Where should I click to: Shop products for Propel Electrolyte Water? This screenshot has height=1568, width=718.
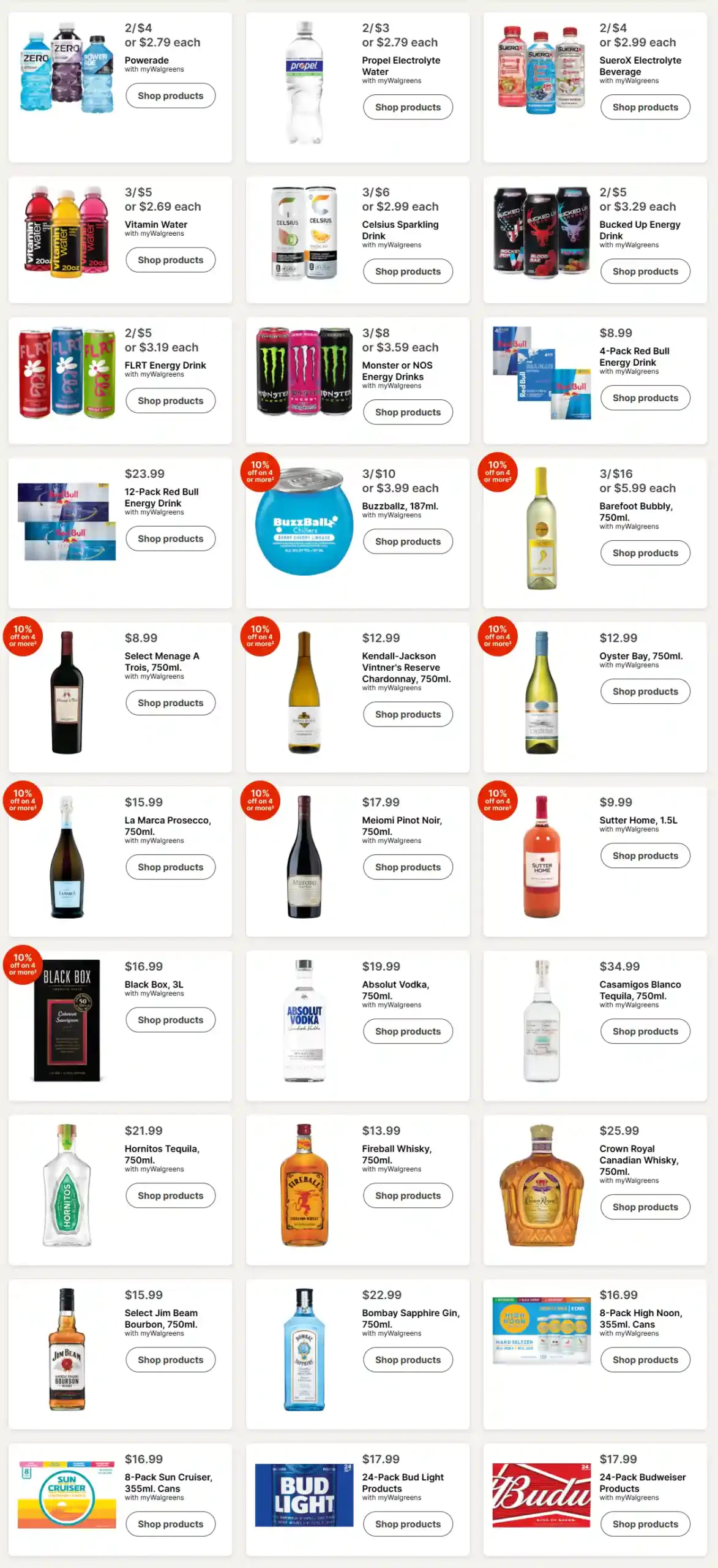click(408, 107)
